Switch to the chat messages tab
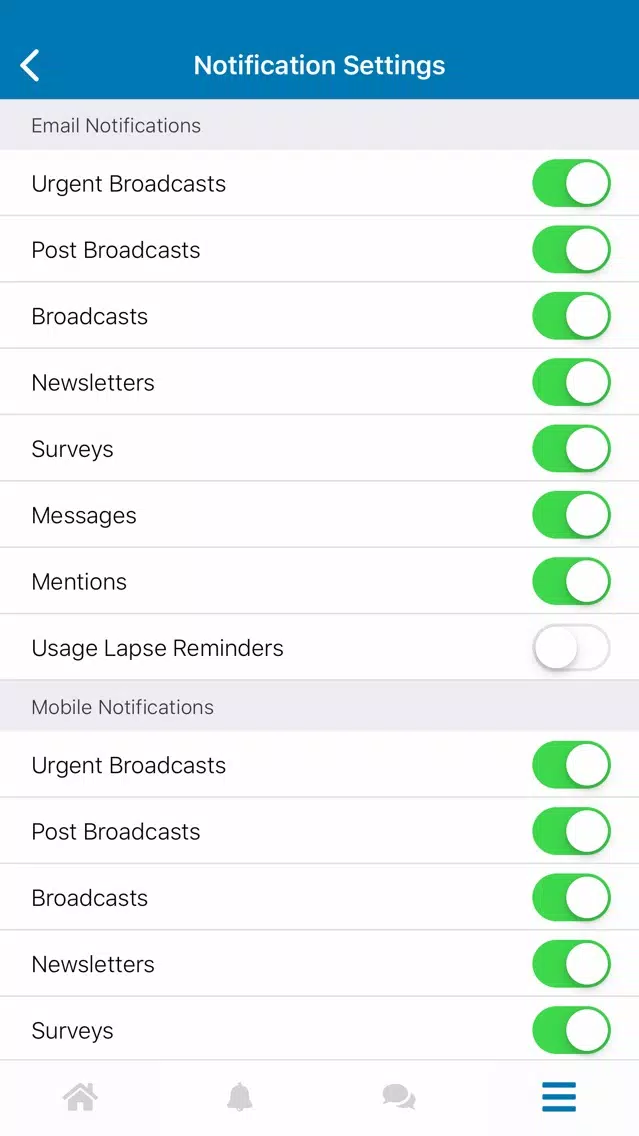Viewport: 639px width, 1136px height. (x=399, y=1097)
